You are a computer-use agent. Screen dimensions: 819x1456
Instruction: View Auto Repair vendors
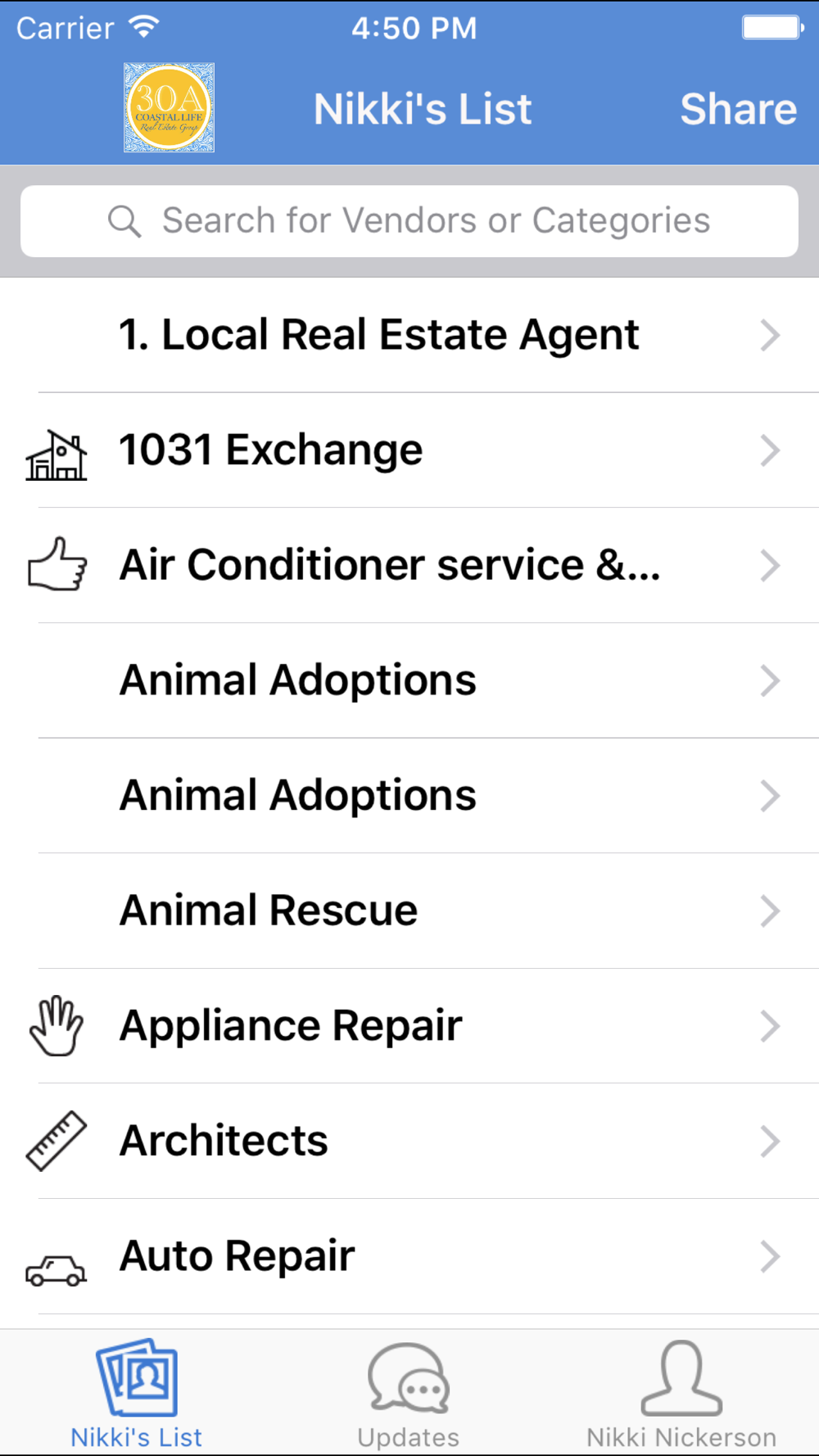click(x=409, y=1256)
